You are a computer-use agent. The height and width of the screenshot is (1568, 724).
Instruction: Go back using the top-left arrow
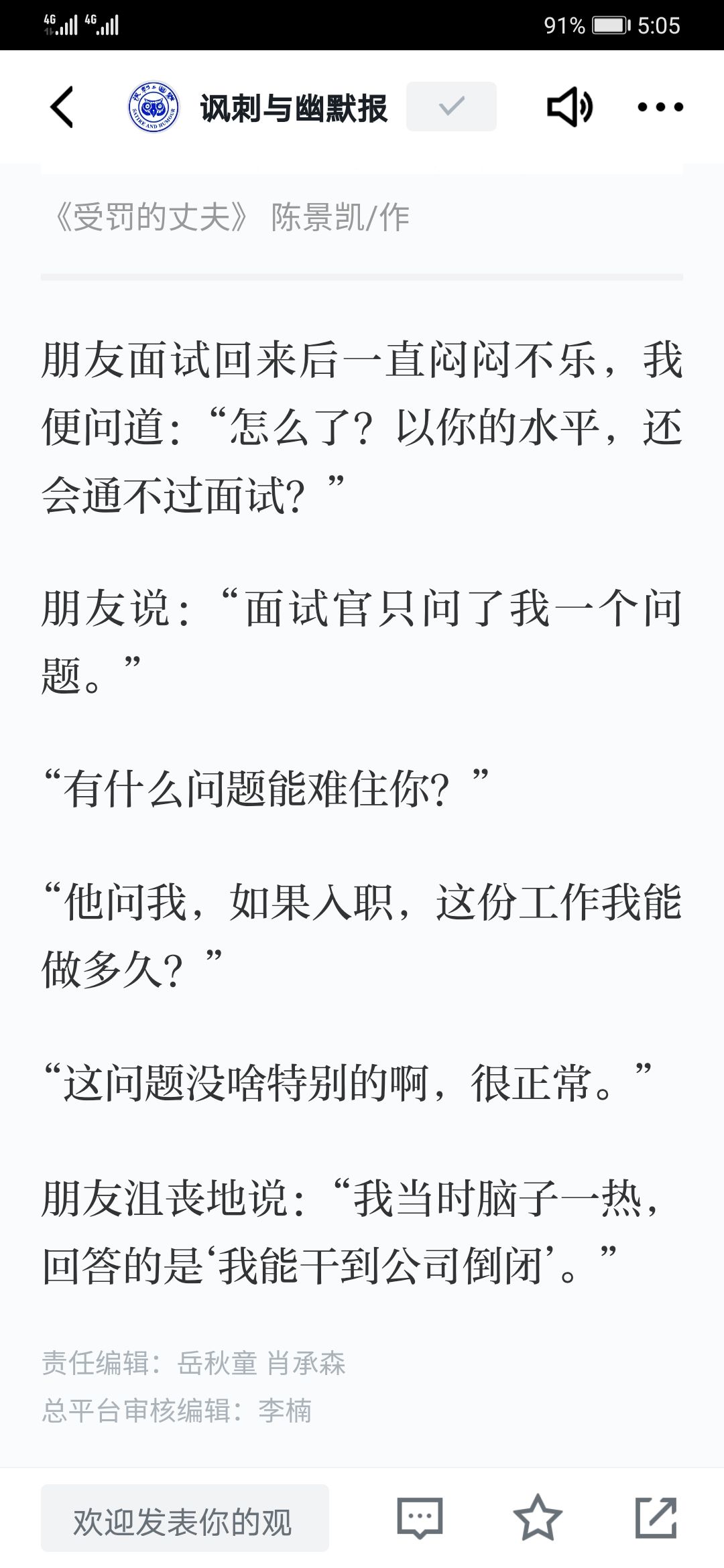coord(62,107)
